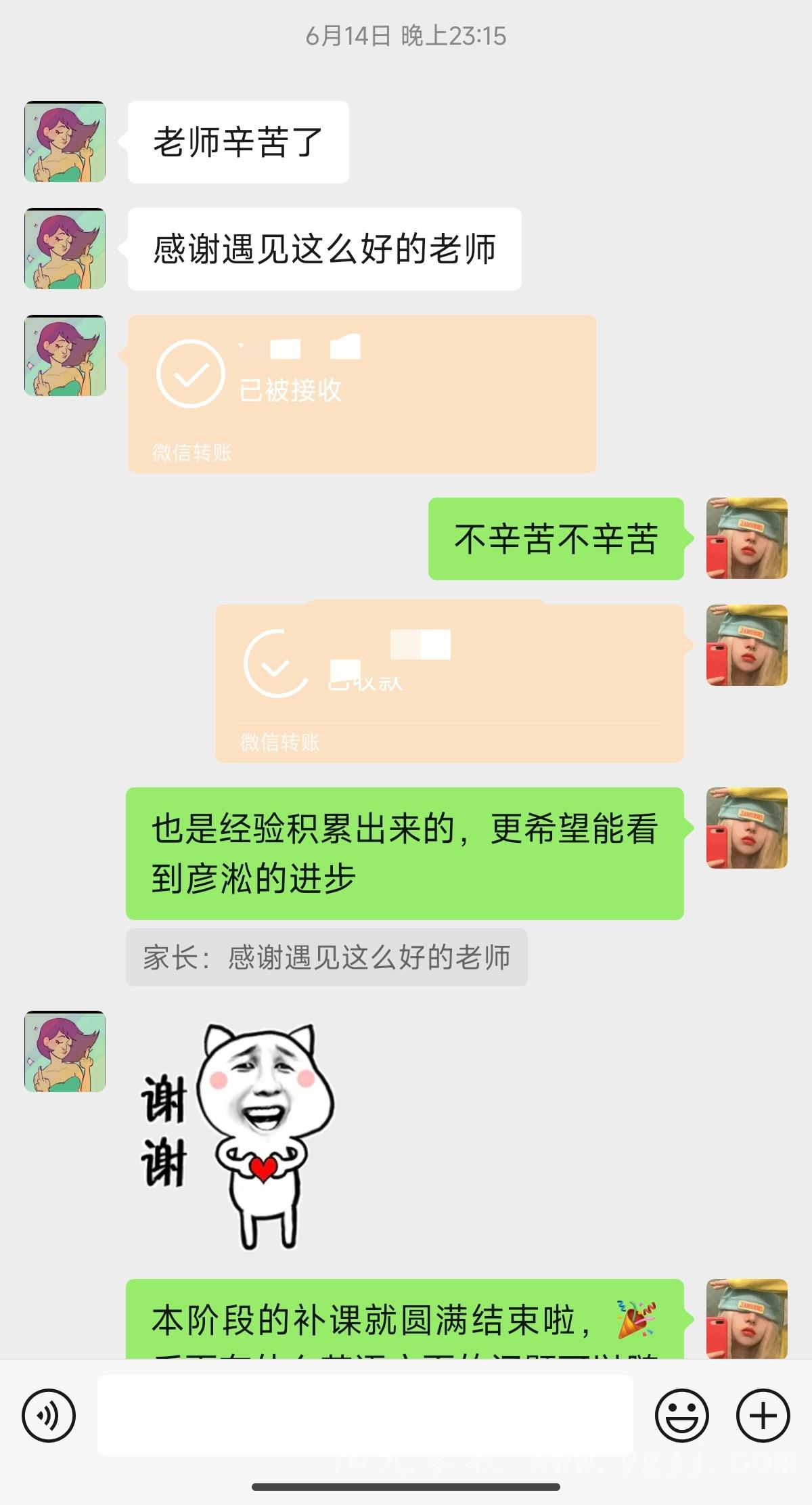Open the plus attachments menu

pos(763,1415)
